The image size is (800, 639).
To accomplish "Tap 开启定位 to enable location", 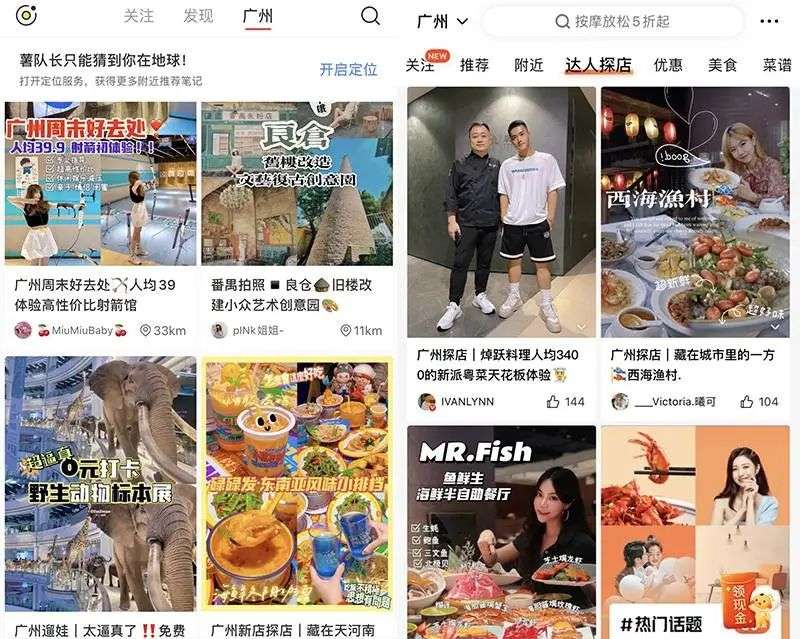I will 348,69.
